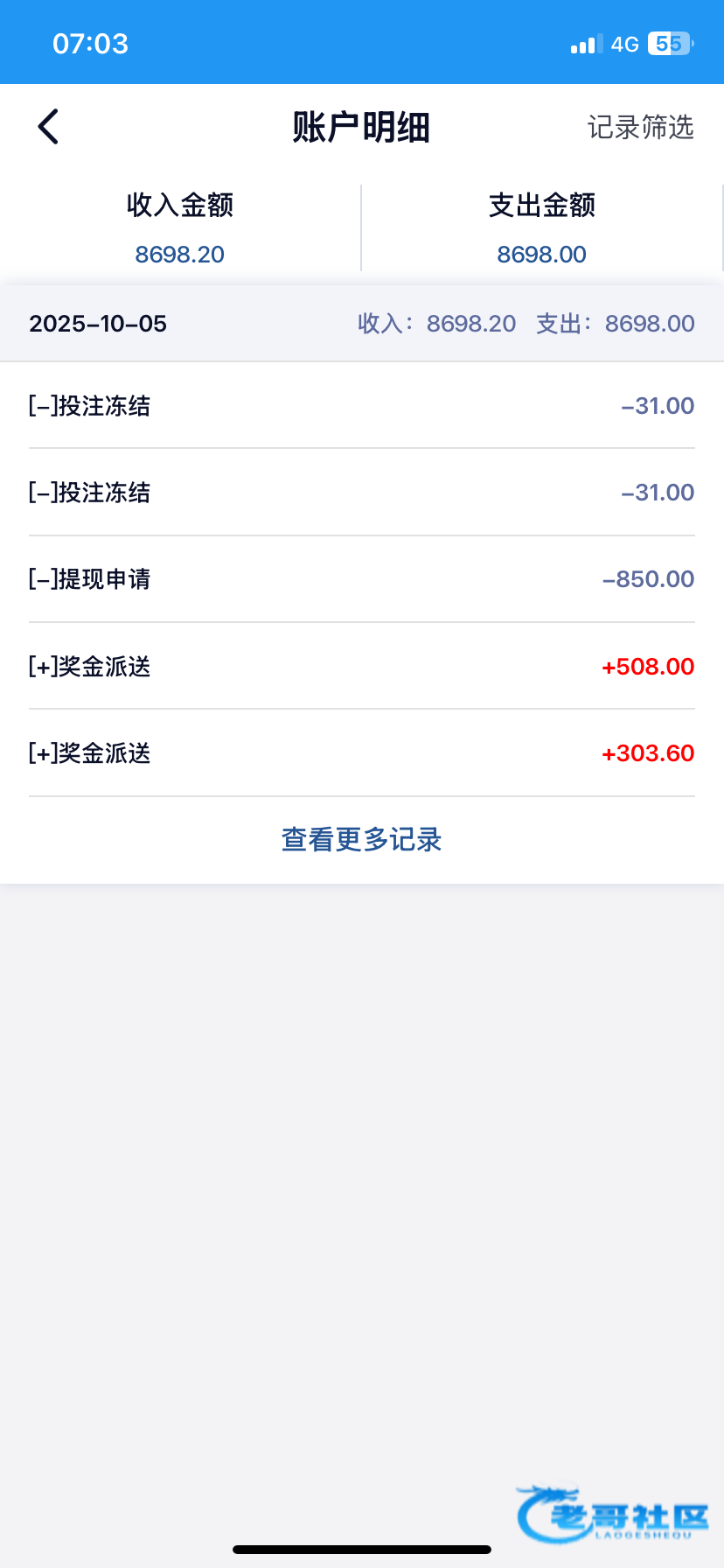Tap 查看更多记录 to load more
This screenshot has width=724, height=1568.
tap(361, 840)
